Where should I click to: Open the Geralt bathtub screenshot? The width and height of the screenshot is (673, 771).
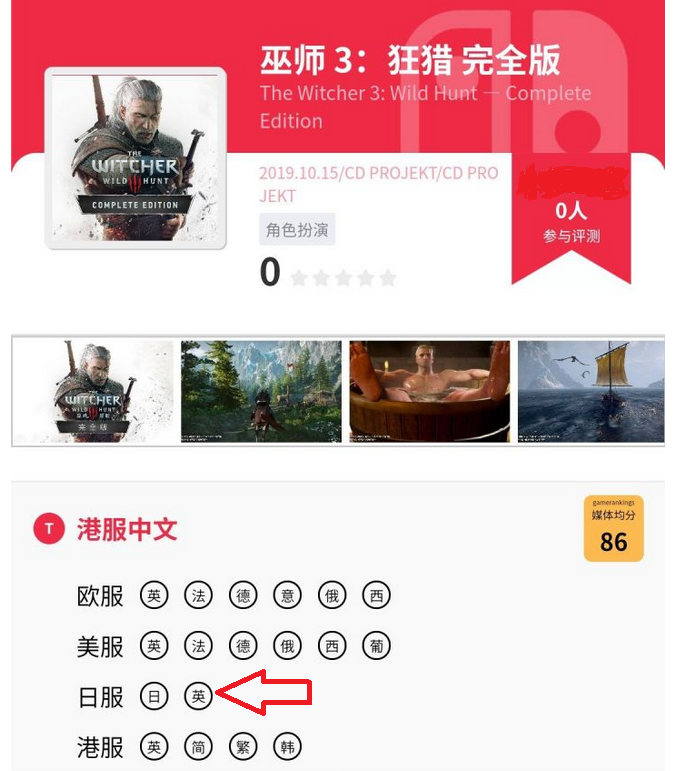pyautogui.click(x=429, y=391)
